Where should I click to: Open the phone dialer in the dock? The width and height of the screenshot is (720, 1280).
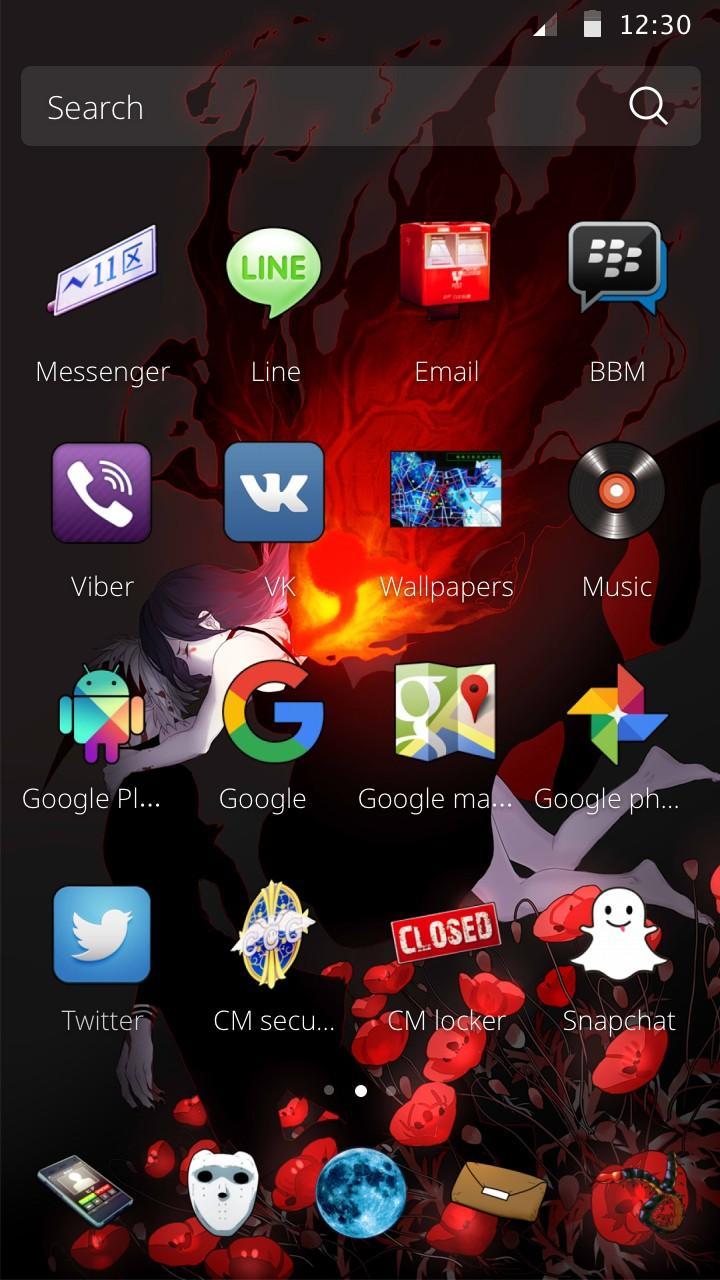tap(84, 1190)
